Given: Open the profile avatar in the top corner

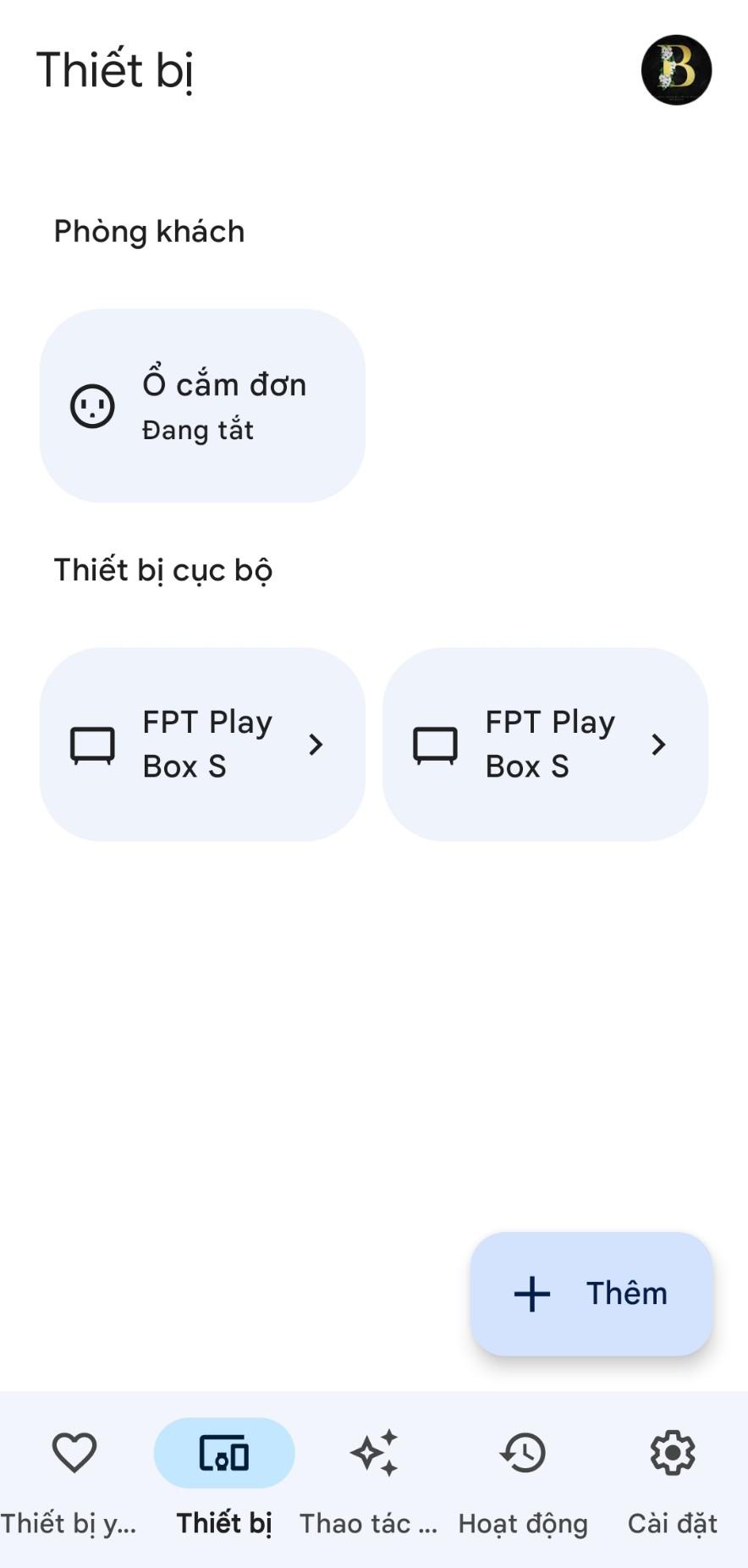Looking at the screenshot, I should (x=674, y=70).
